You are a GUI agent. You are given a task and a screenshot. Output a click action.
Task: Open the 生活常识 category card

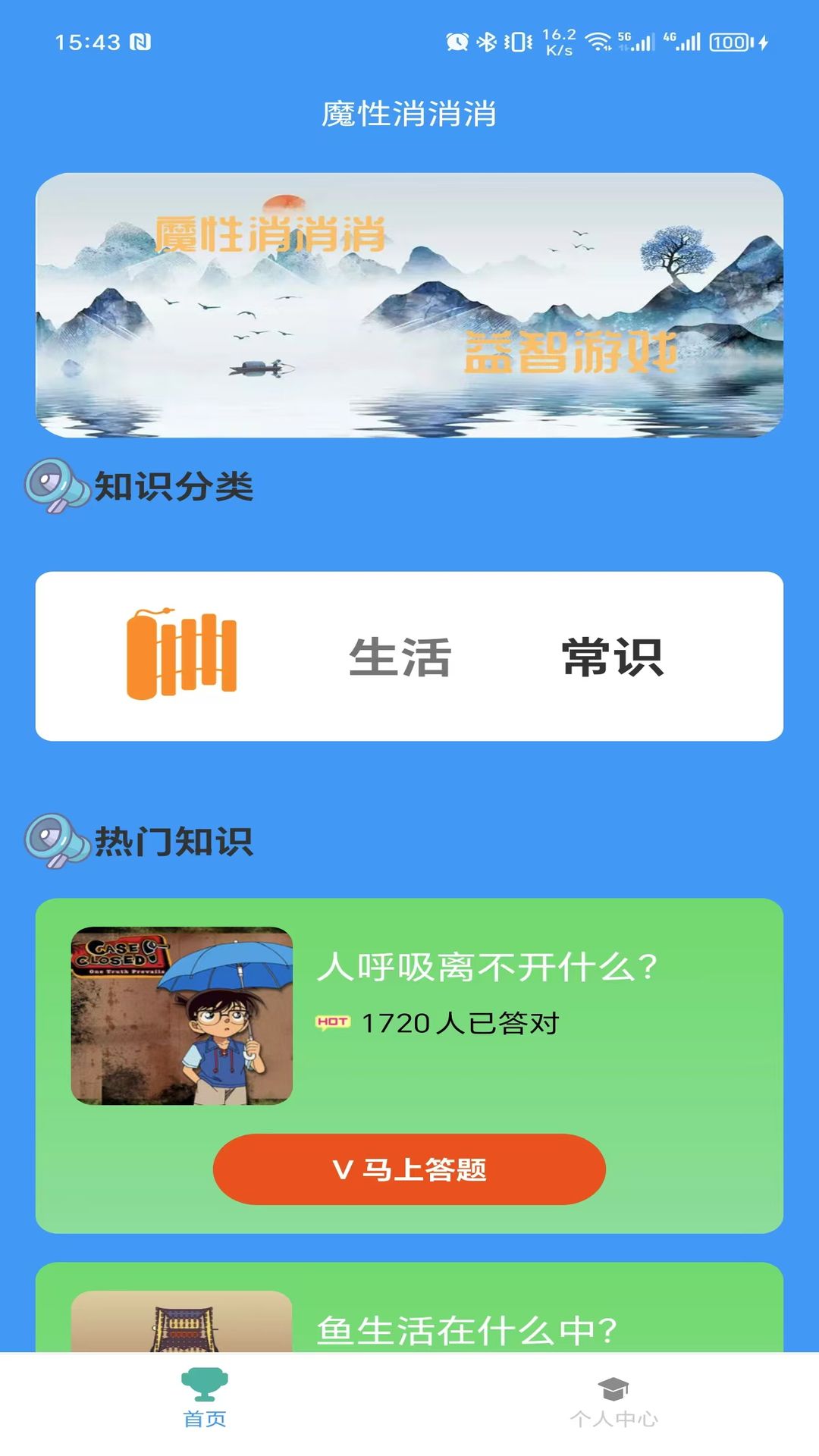point(409,656)
